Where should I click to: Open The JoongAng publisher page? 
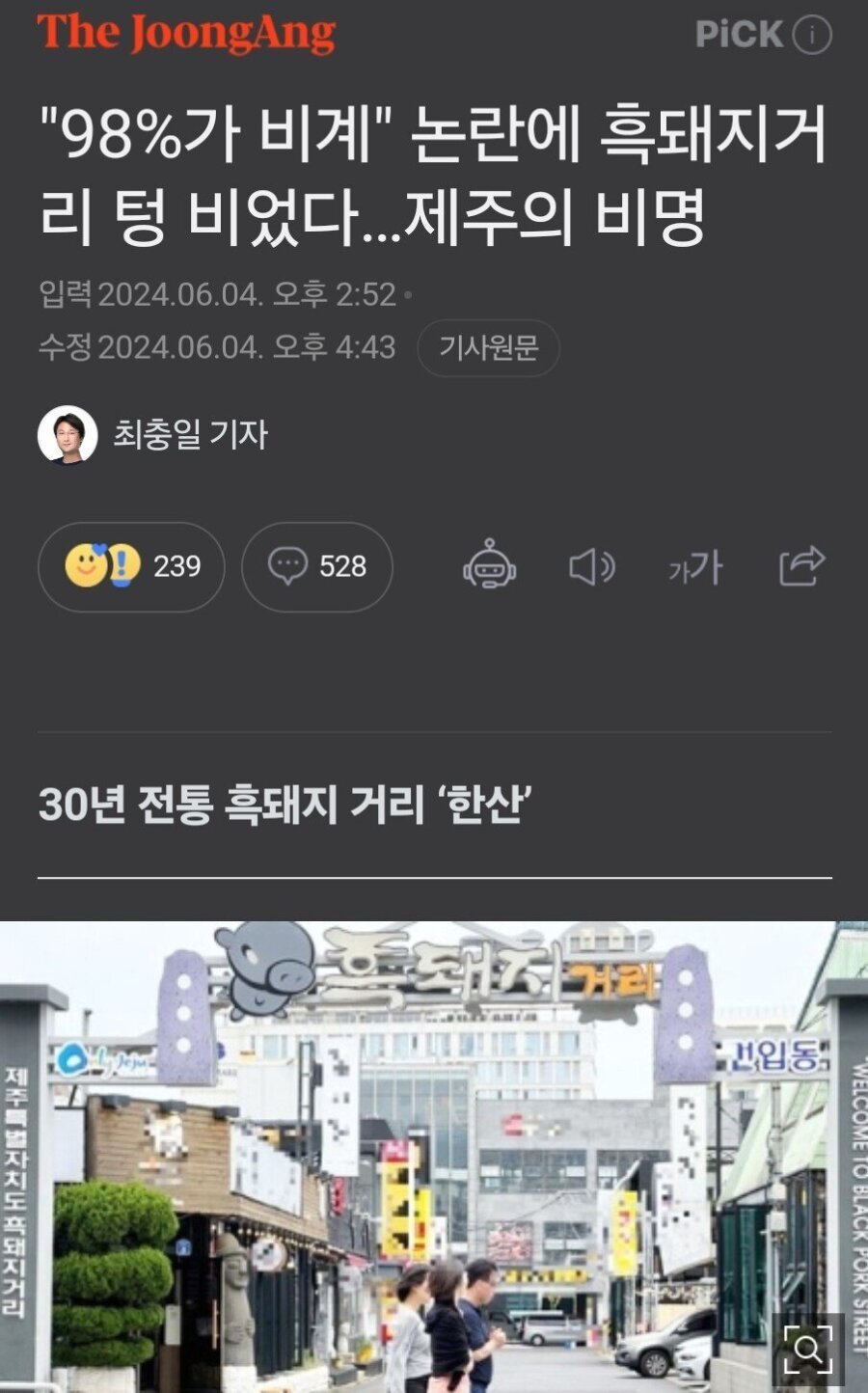click(x=189, y=34)
